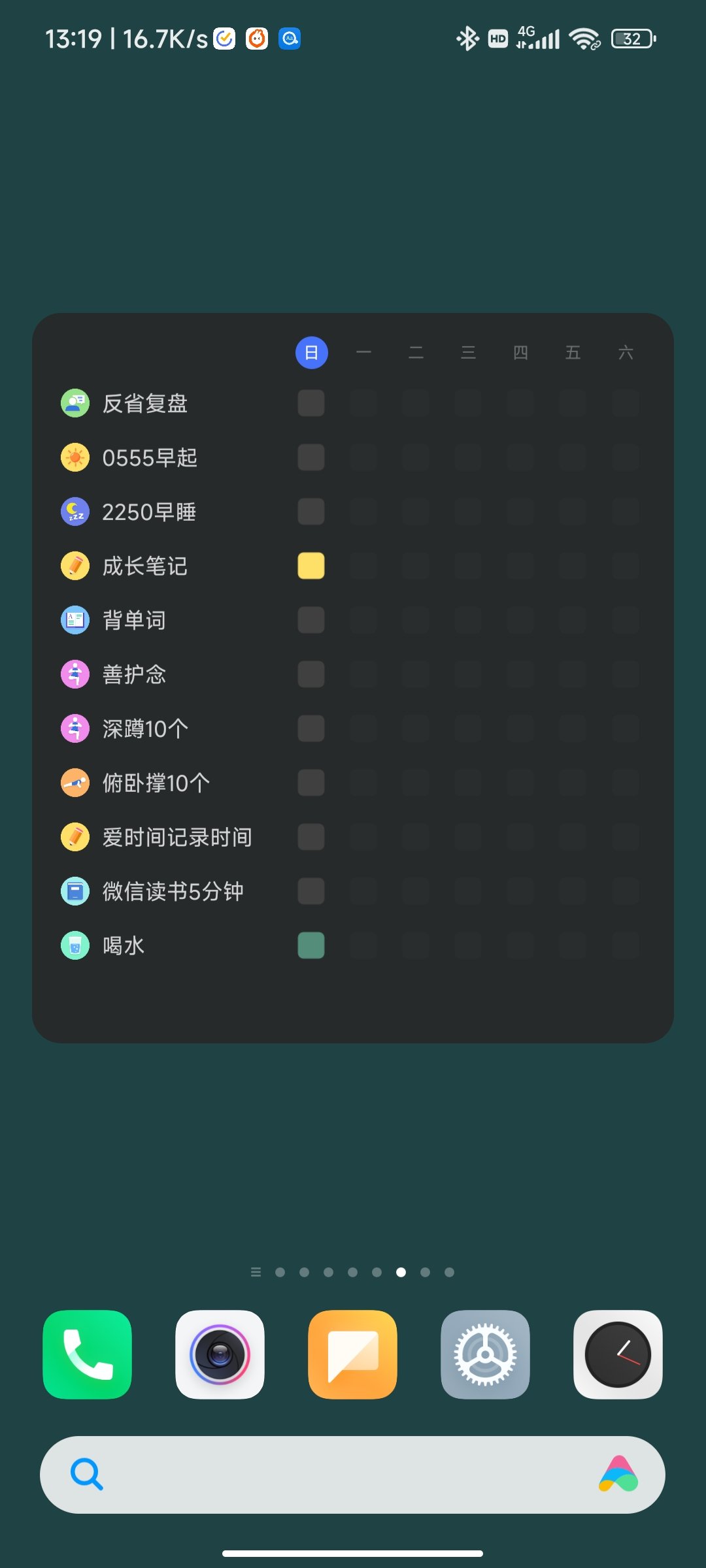Open the Settings gear app
The image size is (706, 1568).
click(x=485, y=1354)
